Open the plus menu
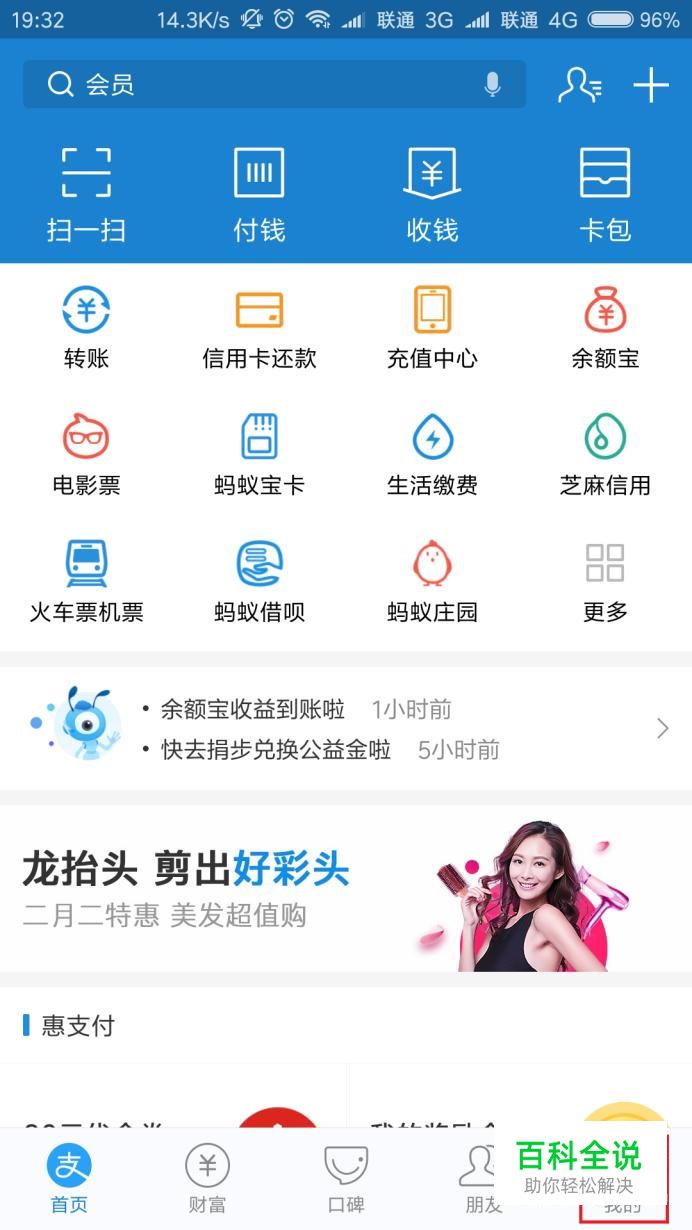Image resolution: width=692 pixels, height=1230 pixels. 651,85
